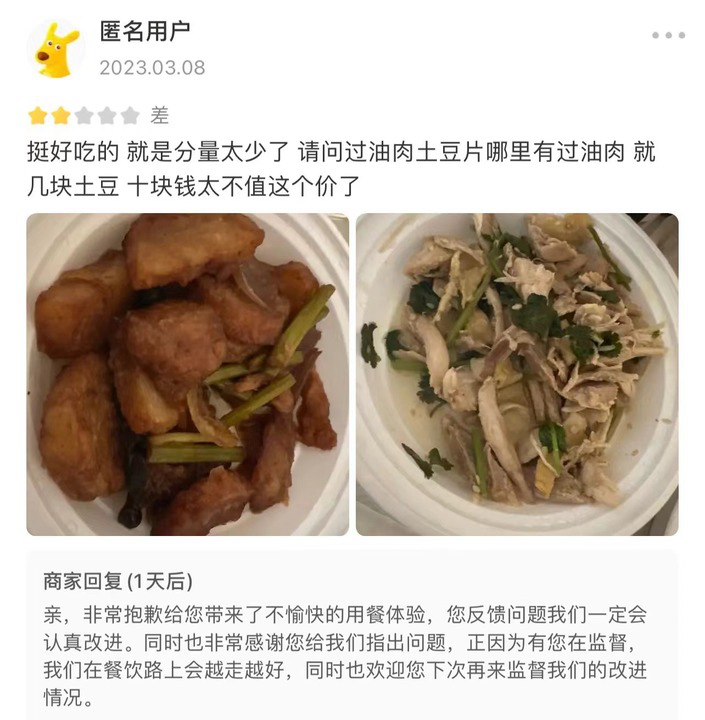The image size is (705, 720).
Task: Open the fried potato dish photo
Action: tap(187, 374)
